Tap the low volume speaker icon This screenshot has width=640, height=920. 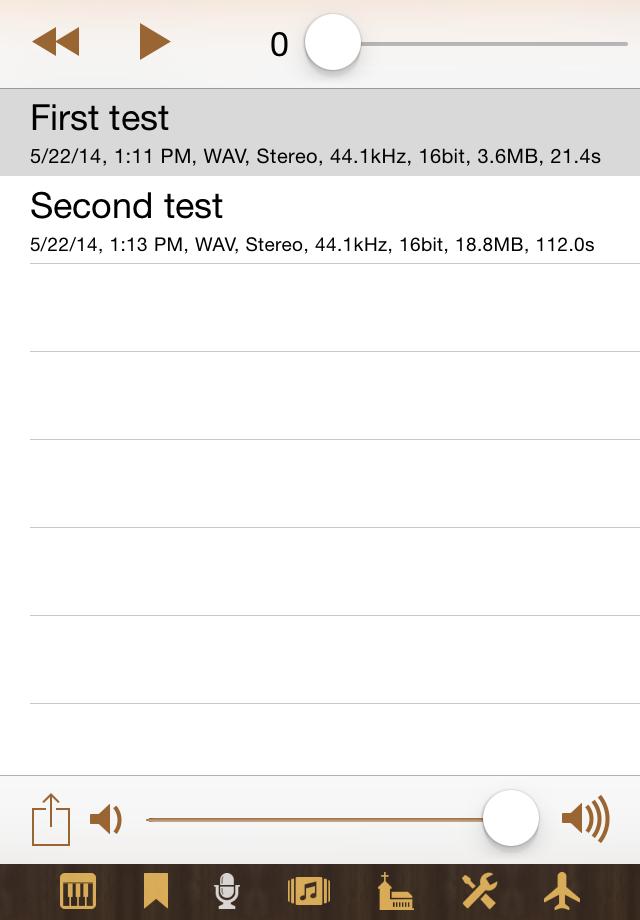(x=105, y=820)
